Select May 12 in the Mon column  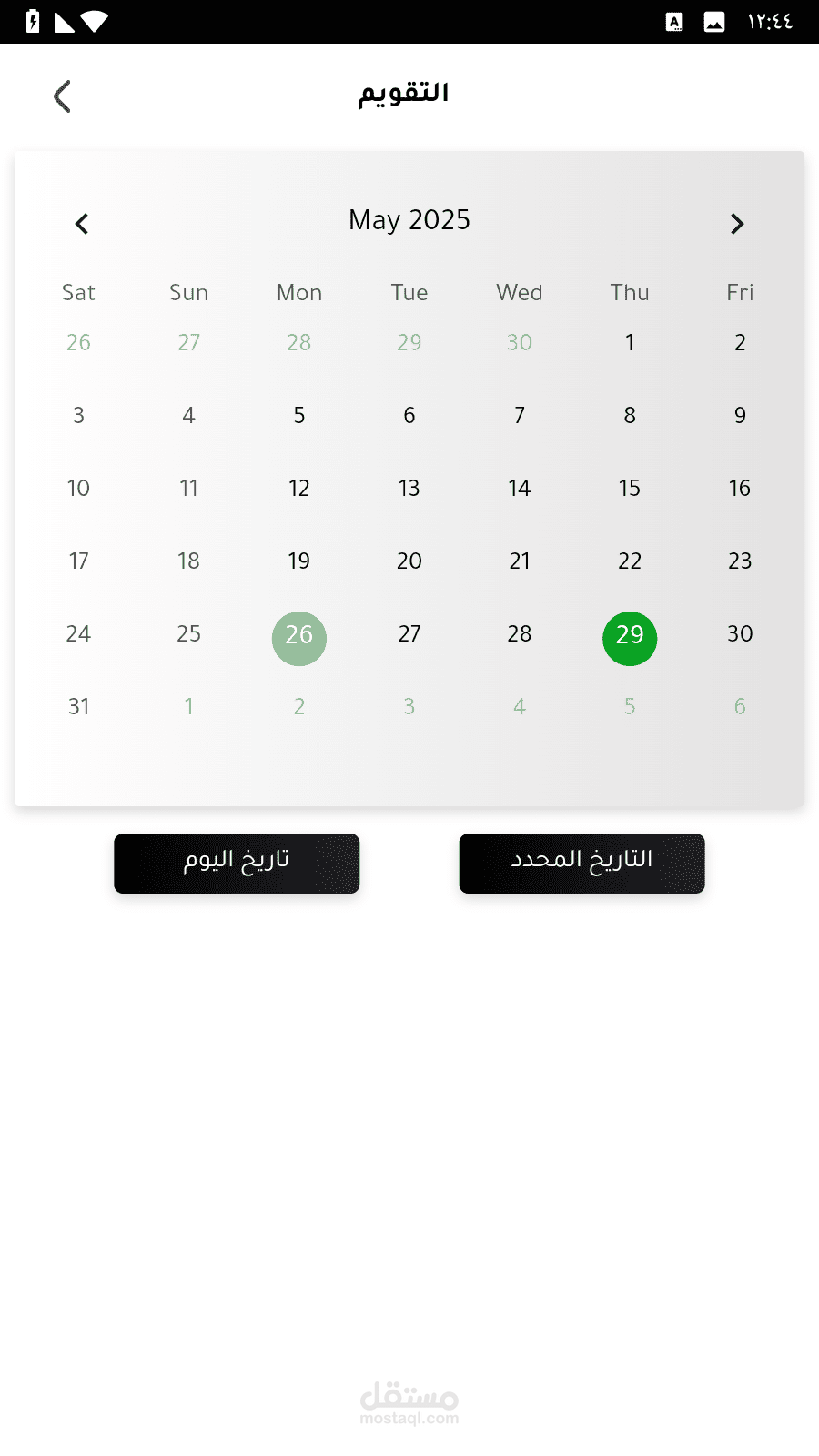[x=299, y=489]
